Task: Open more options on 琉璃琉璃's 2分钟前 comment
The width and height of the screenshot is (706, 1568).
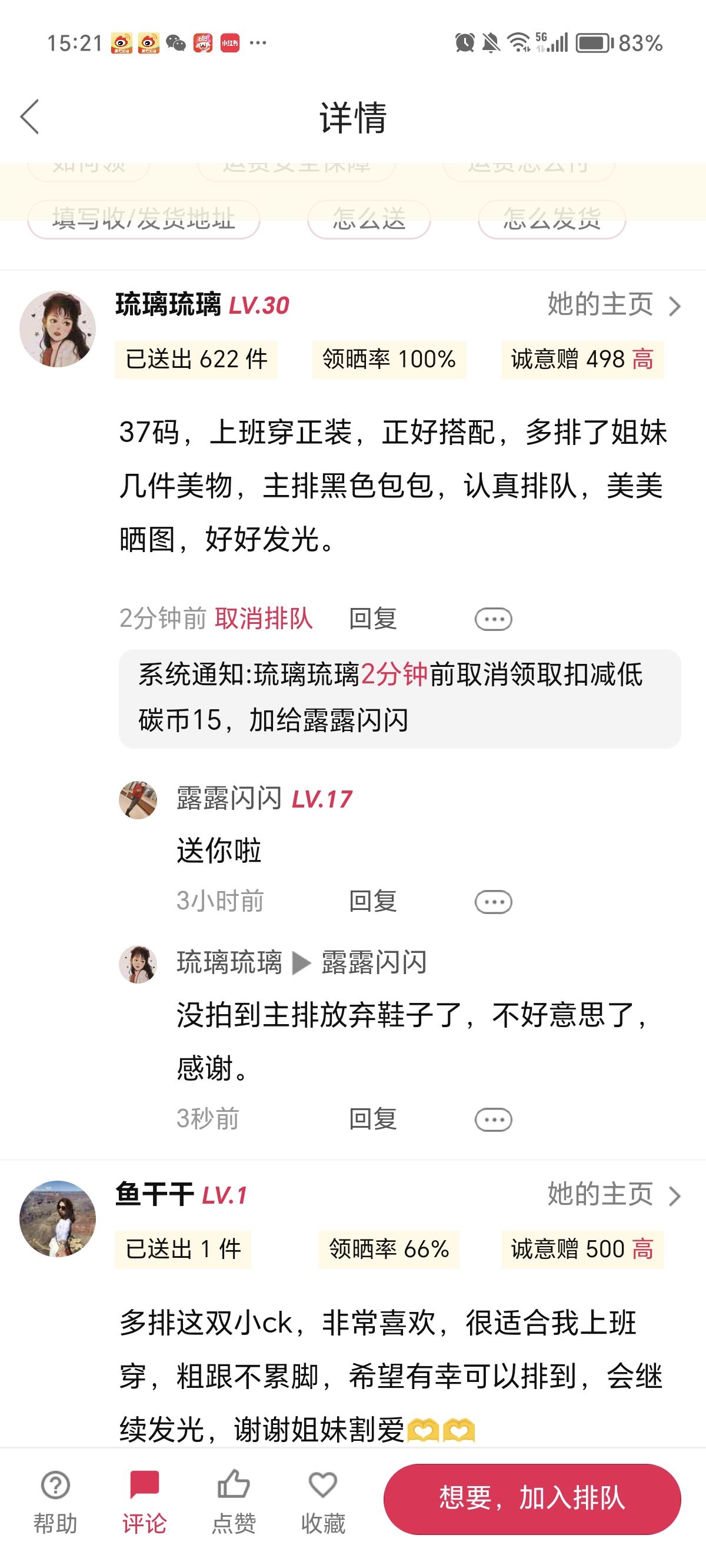Action: [493, 619]
